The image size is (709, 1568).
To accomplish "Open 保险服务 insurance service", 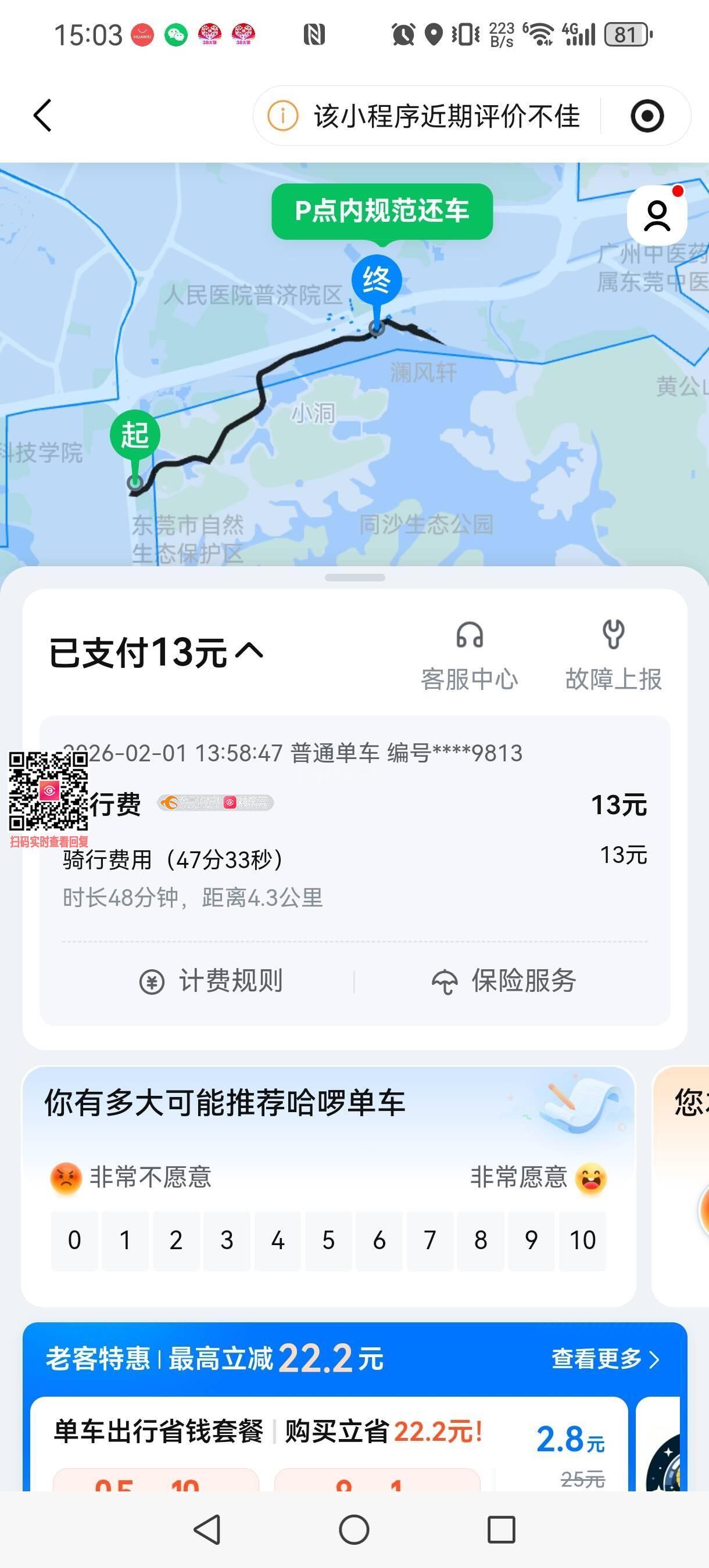I will point(504,981).
